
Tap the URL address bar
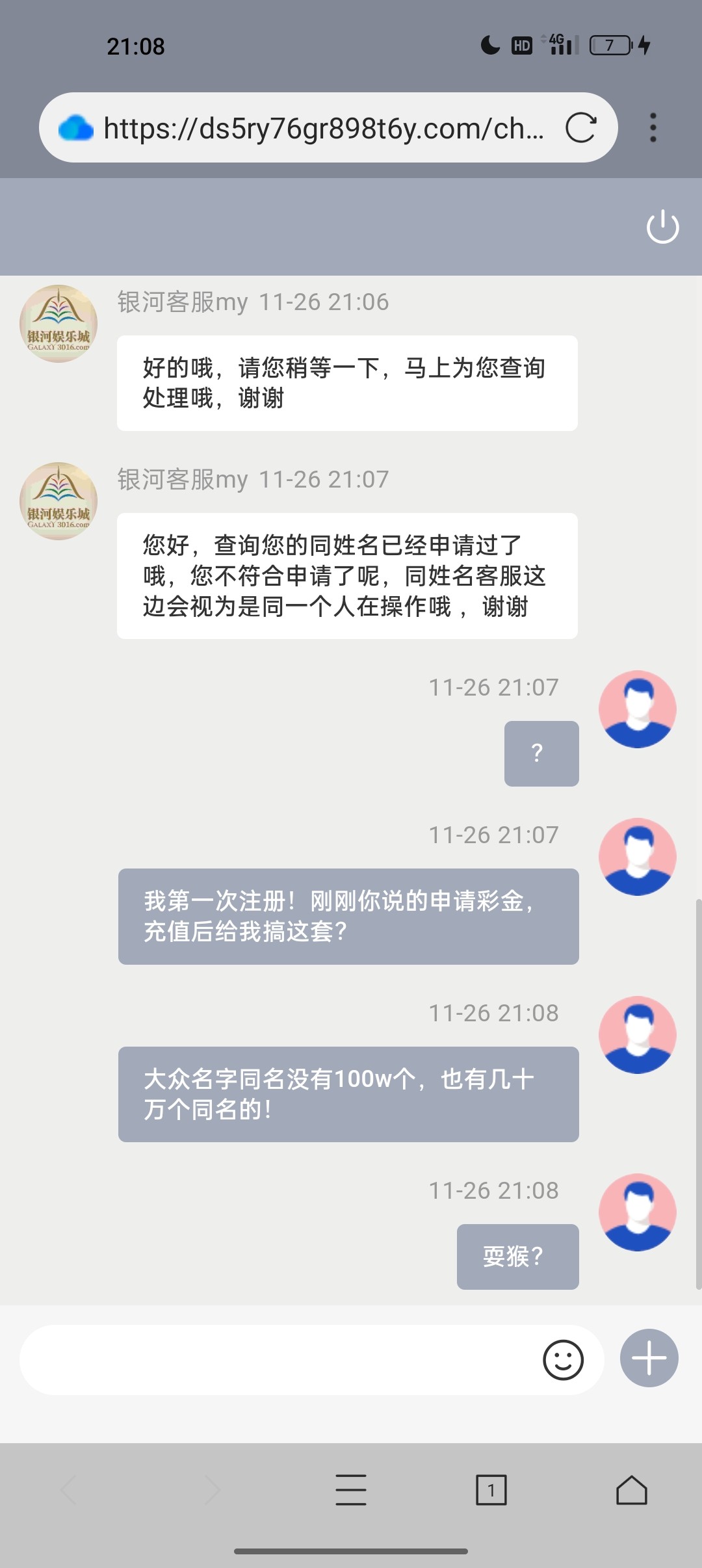324,128
